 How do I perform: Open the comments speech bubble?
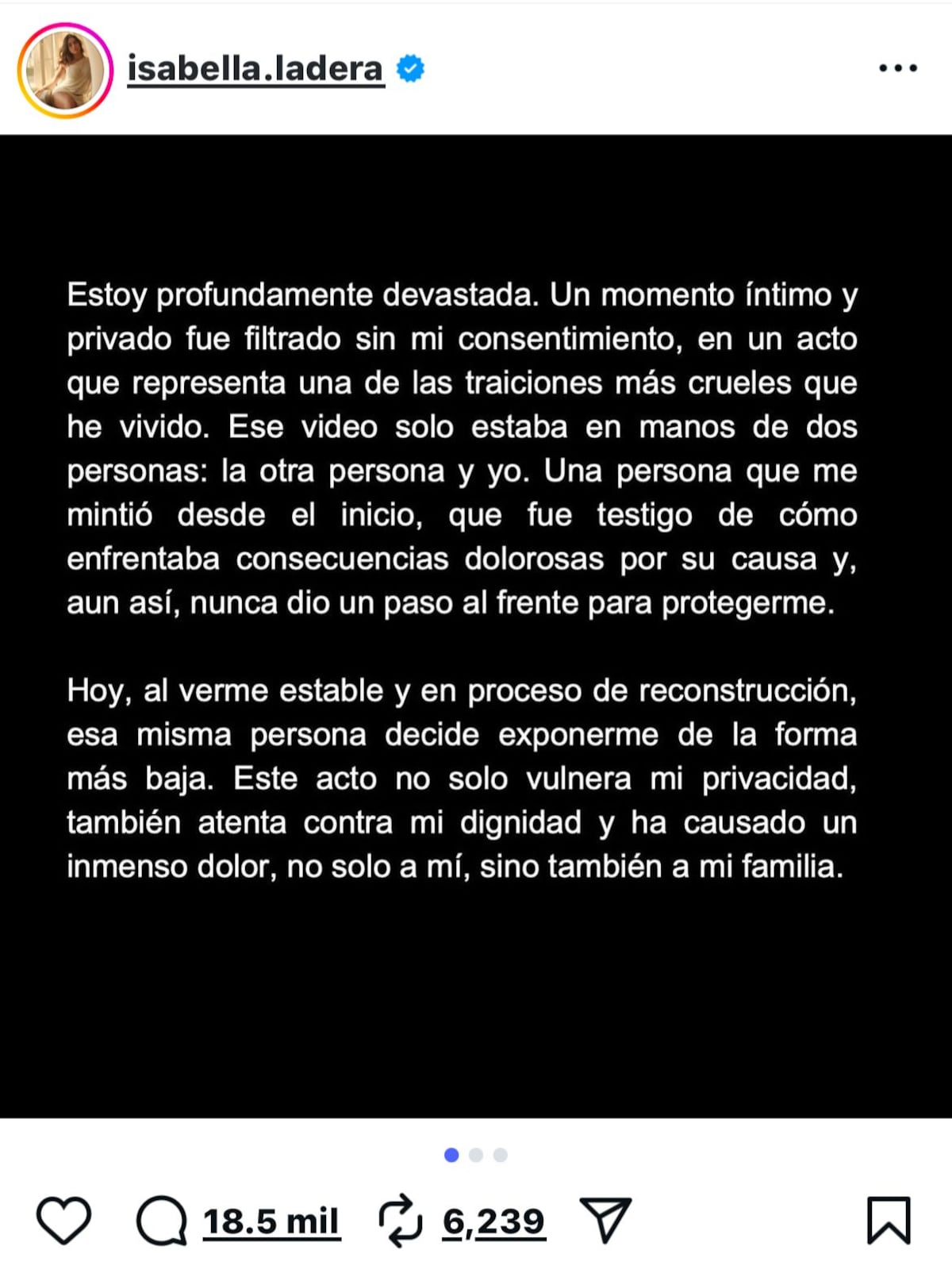pos(161,1221)
